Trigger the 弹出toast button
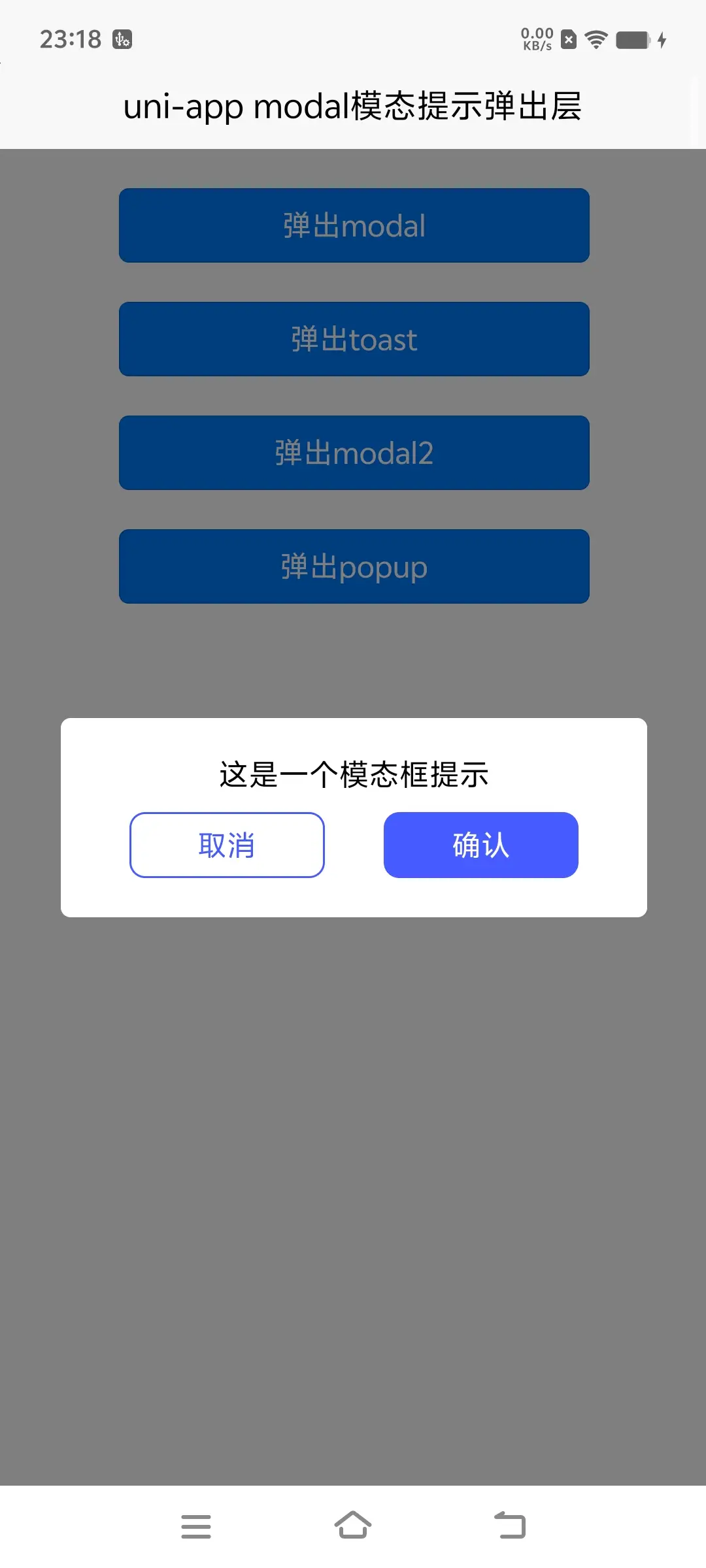The width and height of the screenshot is (706, 1568). point(354,339)
